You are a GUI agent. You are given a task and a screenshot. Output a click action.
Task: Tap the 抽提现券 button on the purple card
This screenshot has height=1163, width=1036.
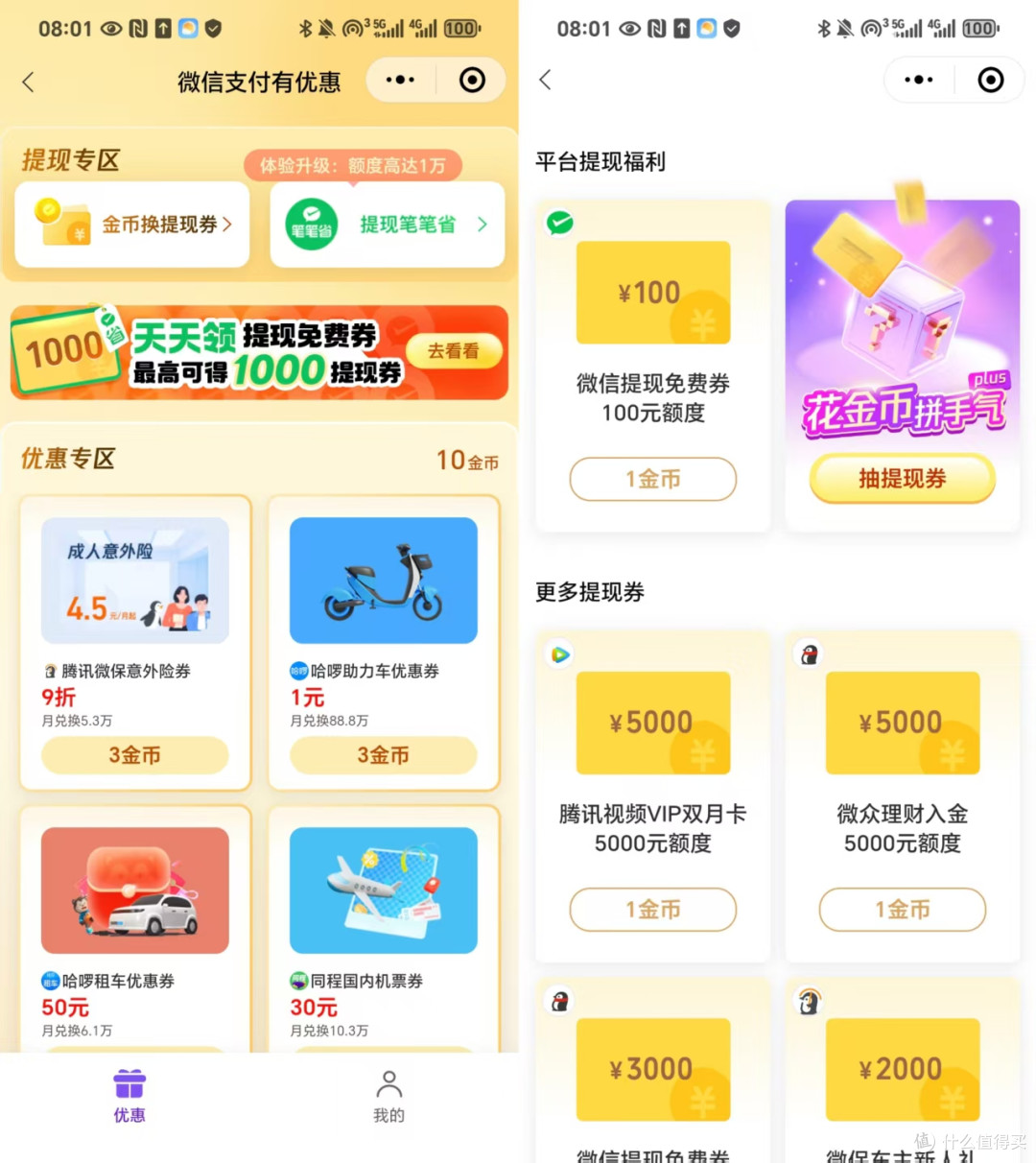coord(901,479)
